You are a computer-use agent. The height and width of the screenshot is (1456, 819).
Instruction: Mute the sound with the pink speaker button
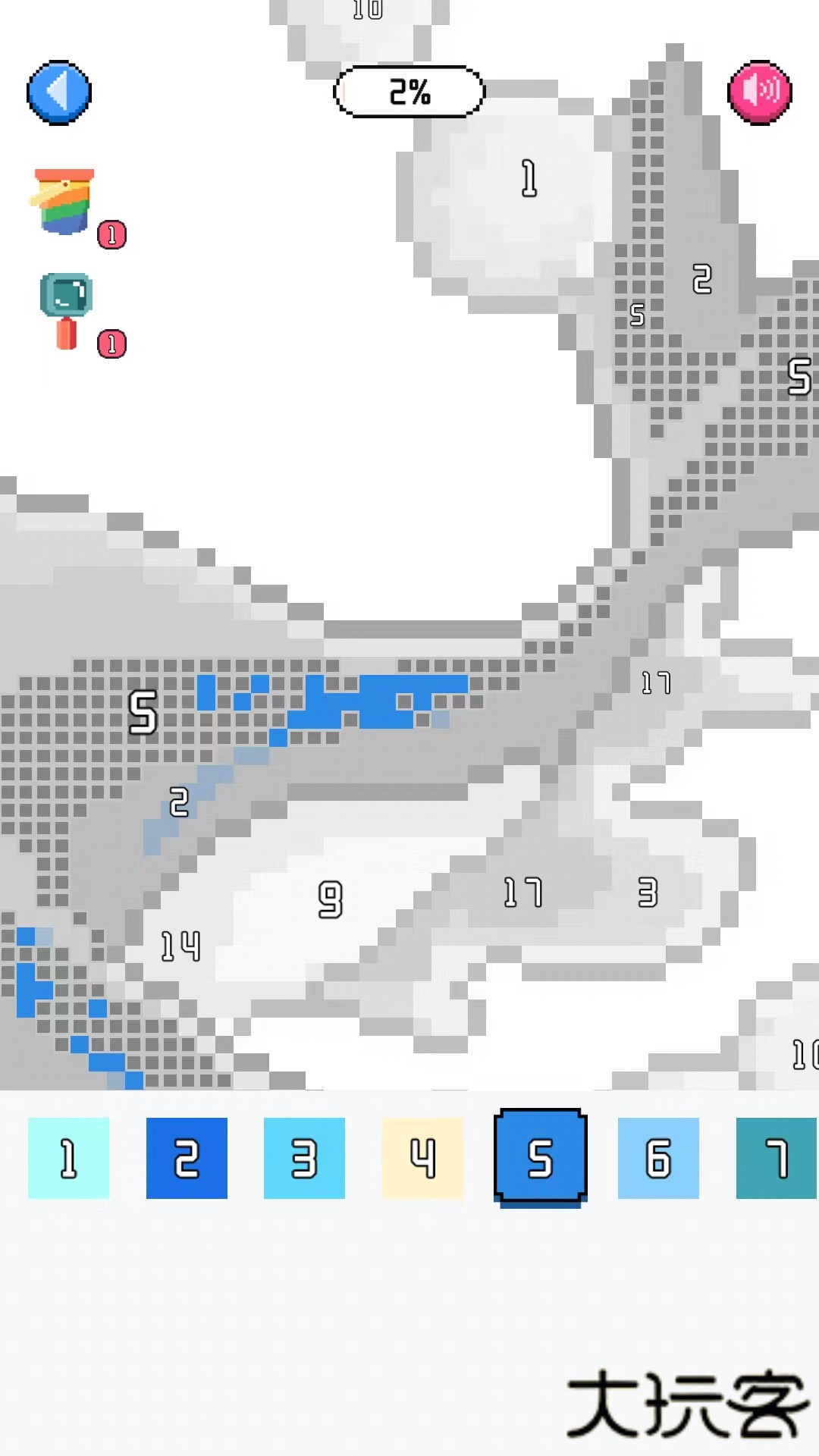[759, 93]
